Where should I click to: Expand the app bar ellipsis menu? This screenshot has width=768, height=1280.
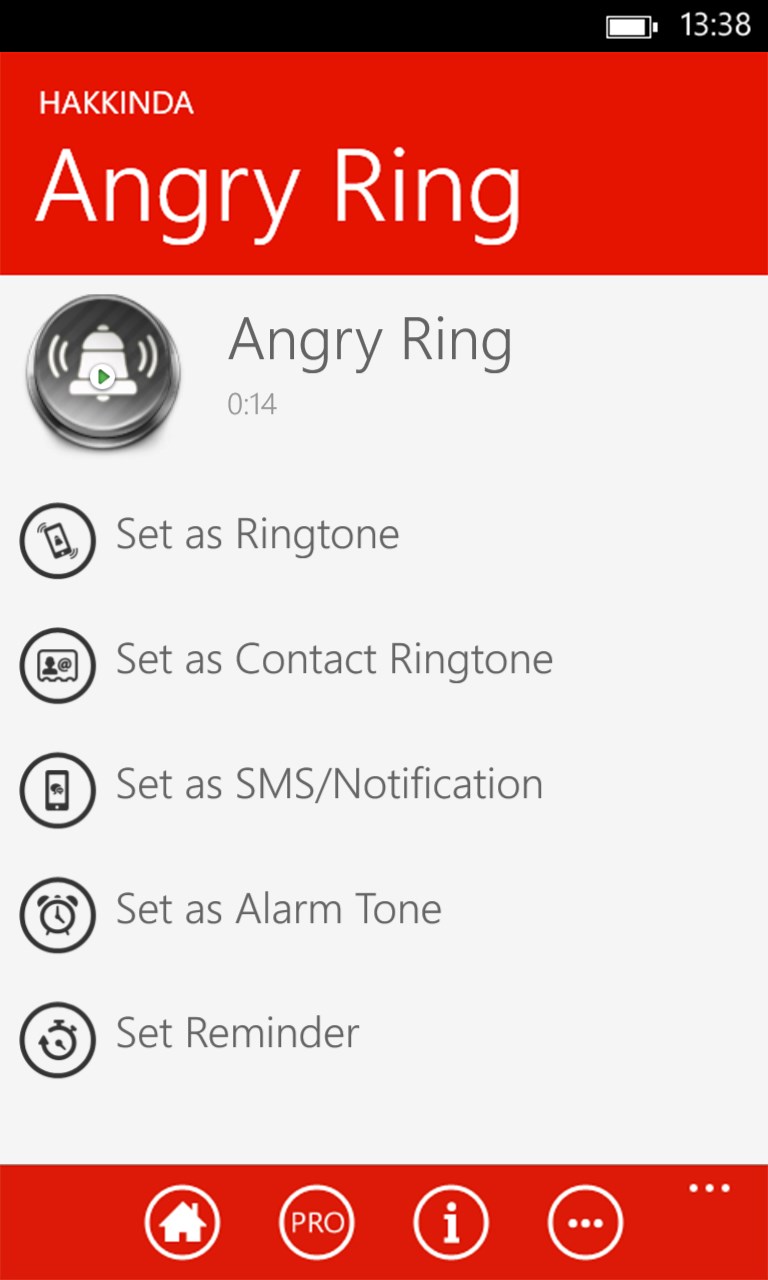click(x=709, y=1189)
